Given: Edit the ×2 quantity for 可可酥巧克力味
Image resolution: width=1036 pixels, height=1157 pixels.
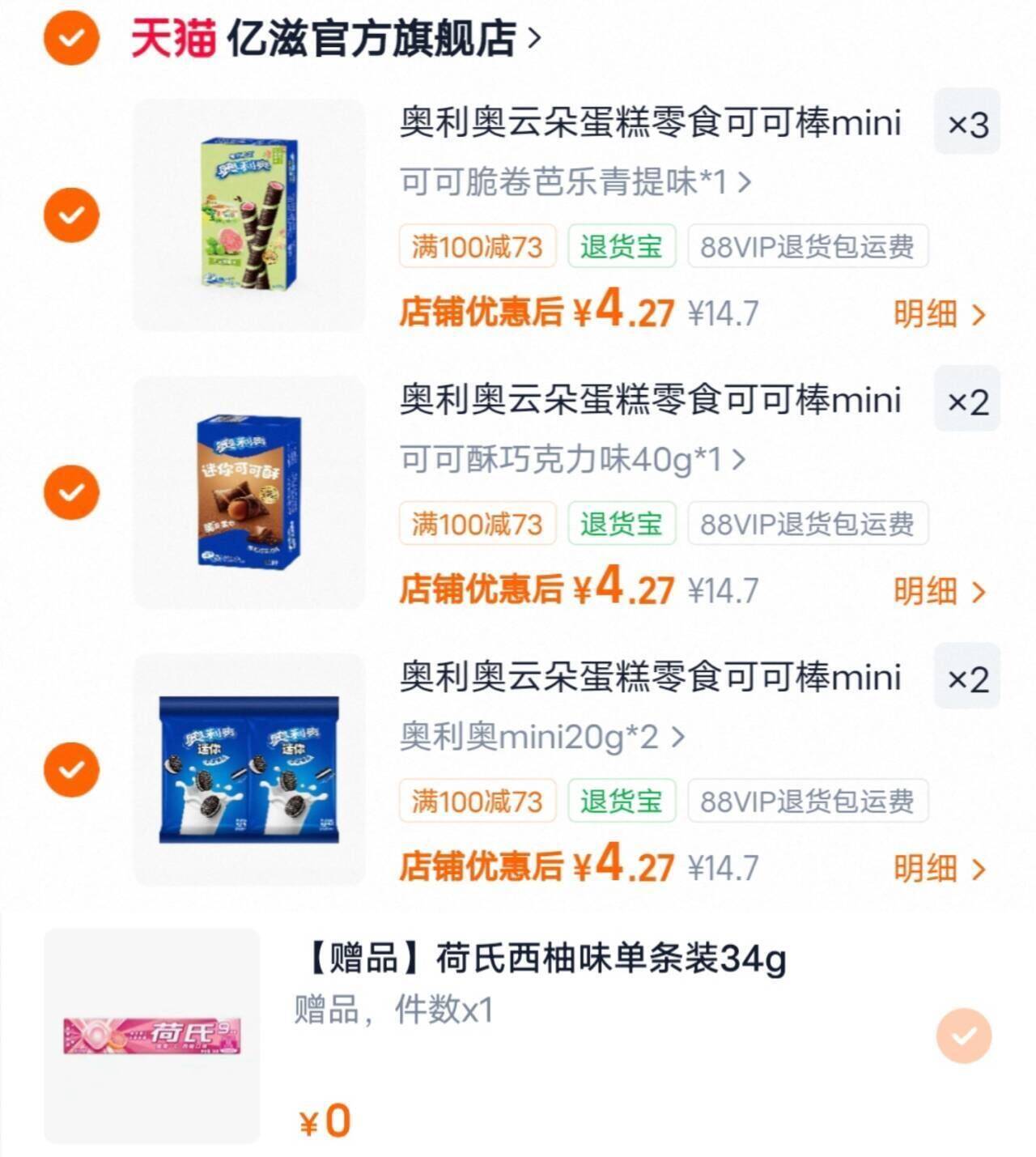Looking at the screenshot, I should (967, 399).
